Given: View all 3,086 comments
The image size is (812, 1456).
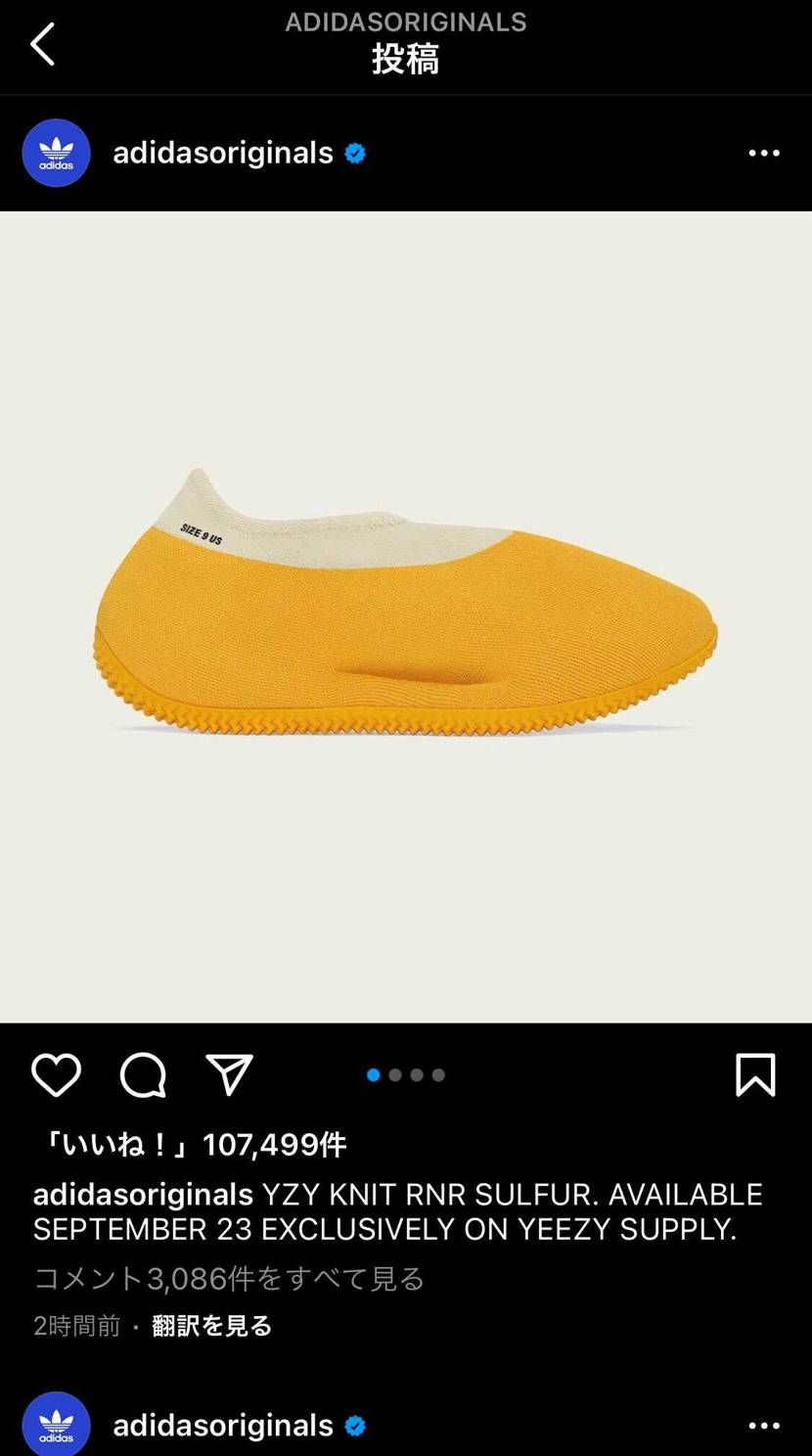Looking at the screenshot, I should (x=229, y=1278).
